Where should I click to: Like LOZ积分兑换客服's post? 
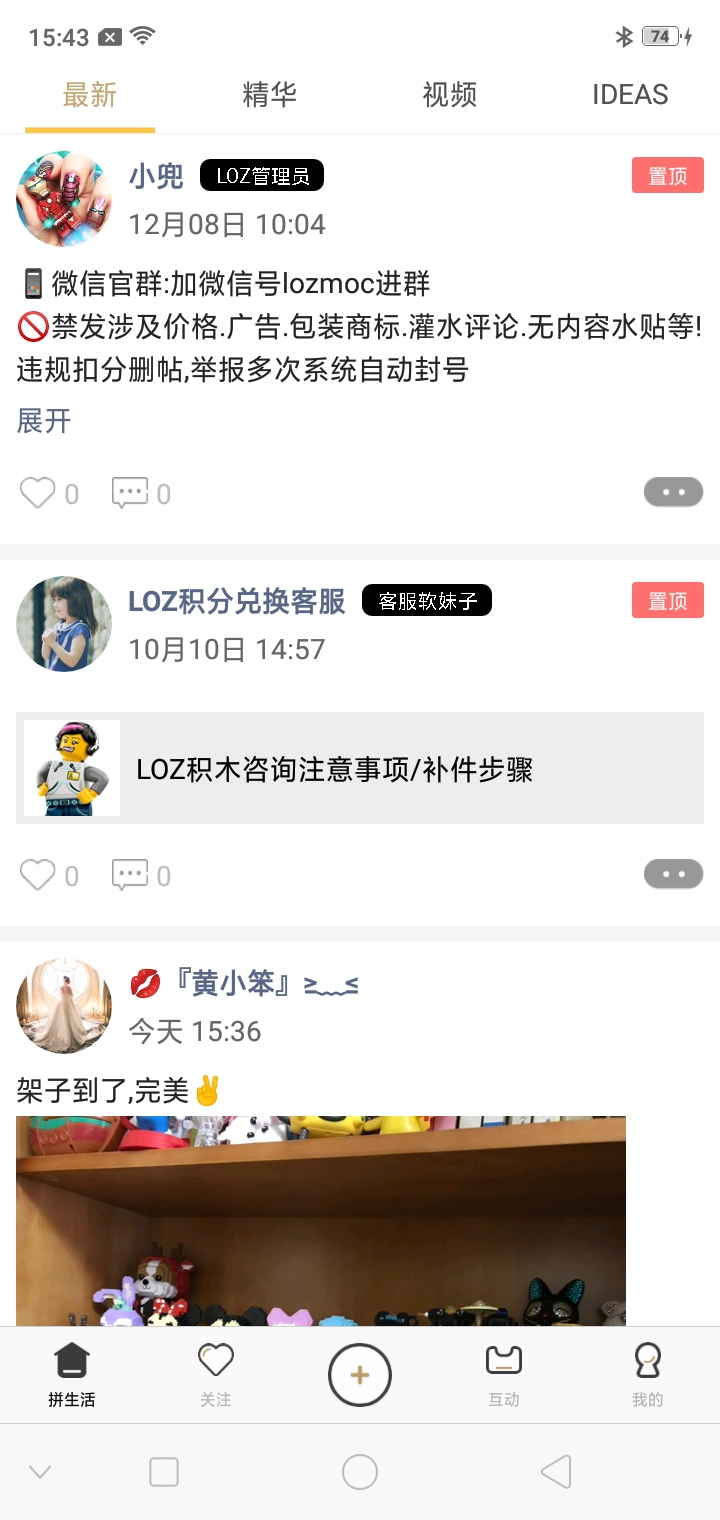(x=39, y=875)
